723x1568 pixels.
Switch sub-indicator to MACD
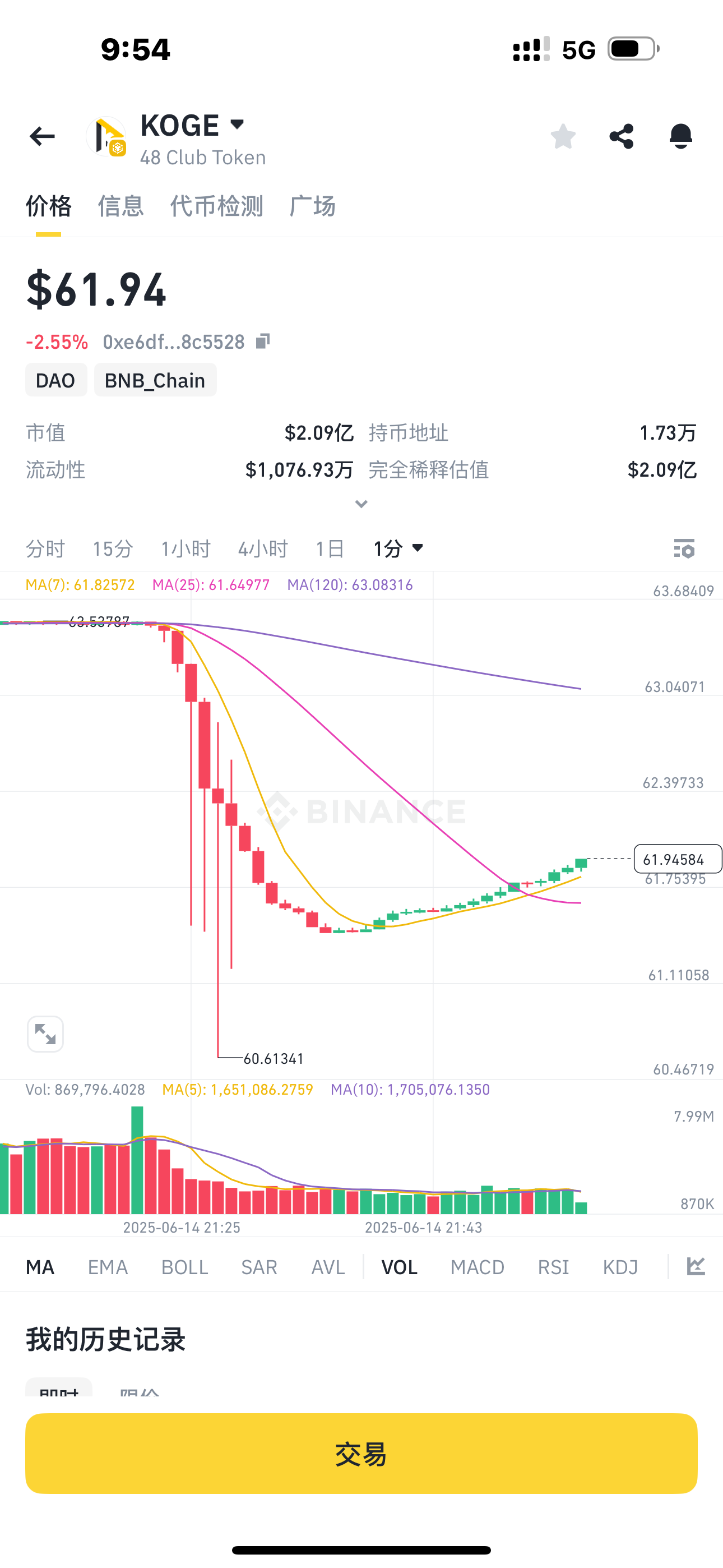click(477, 1267)
